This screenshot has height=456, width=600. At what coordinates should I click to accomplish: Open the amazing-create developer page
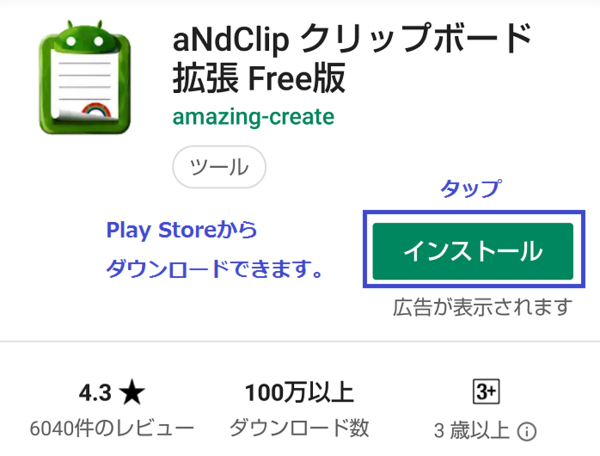coord(253,116)
